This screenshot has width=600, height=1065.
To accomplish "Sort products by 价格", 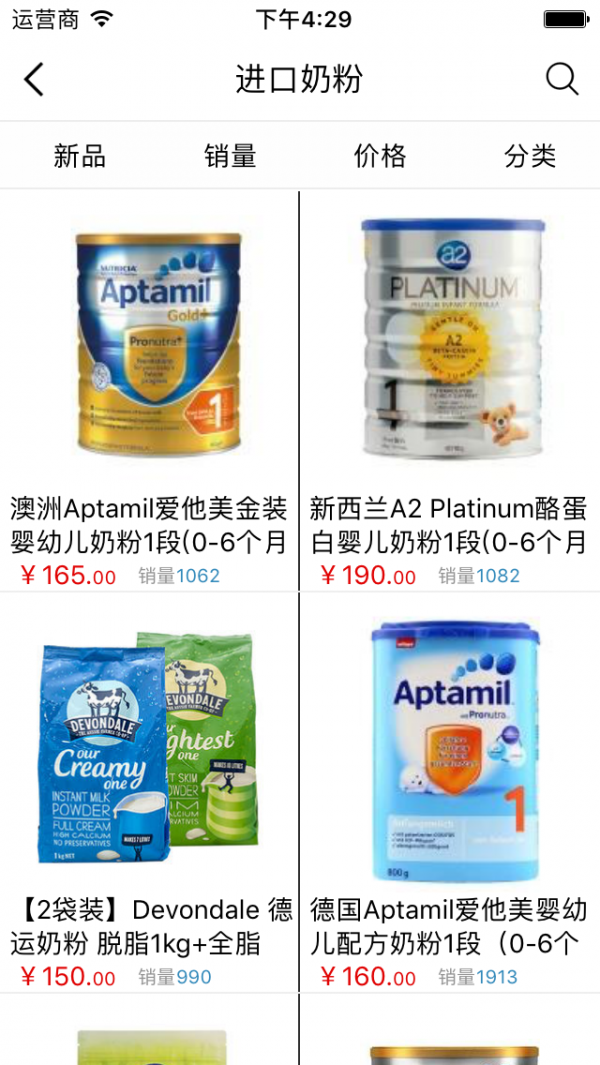I will pyautogui.click(x=380, y=156).
